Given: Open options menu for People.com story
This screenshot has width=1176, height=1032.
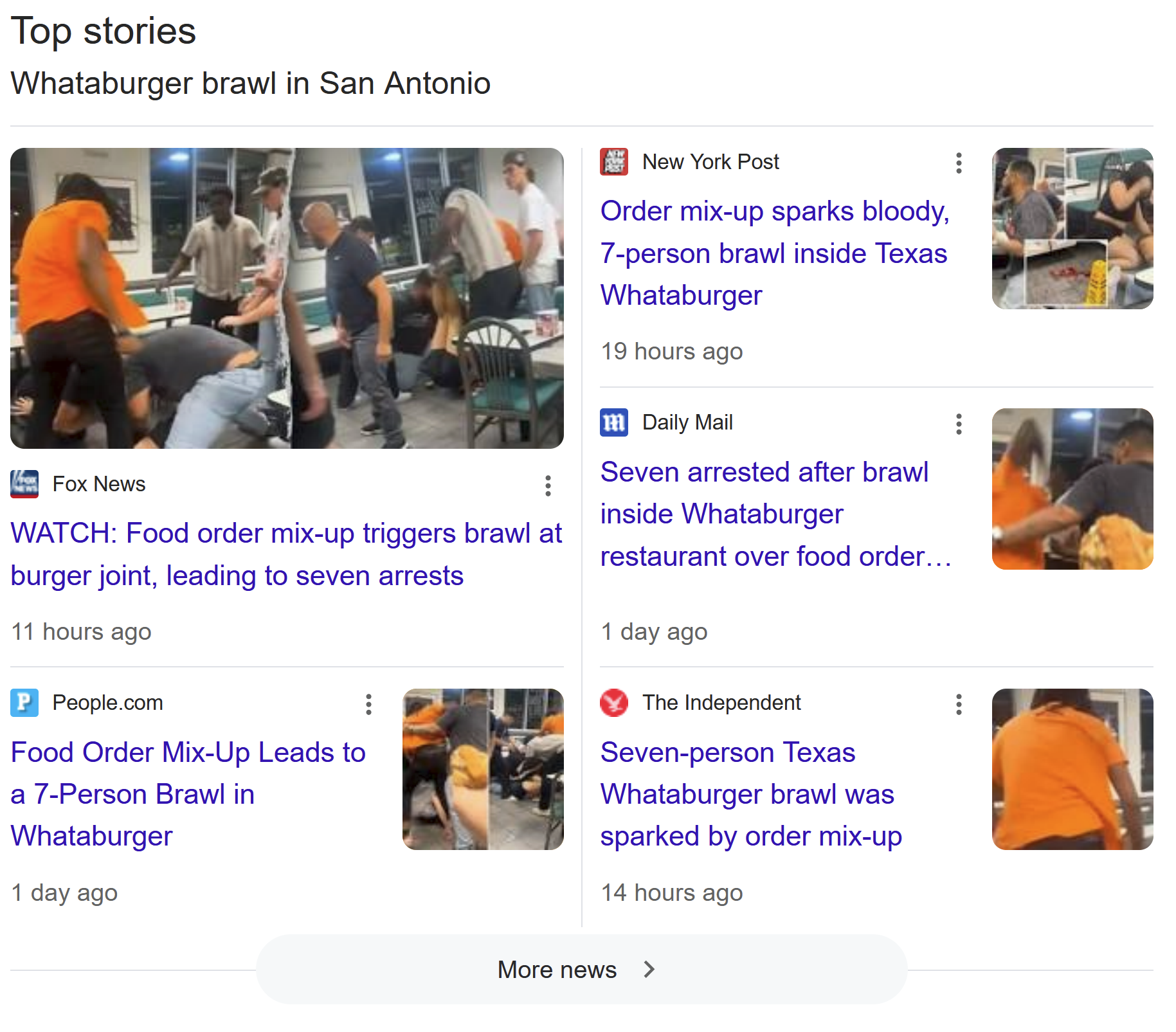Looking at the screenshot, I should (368, 704).
